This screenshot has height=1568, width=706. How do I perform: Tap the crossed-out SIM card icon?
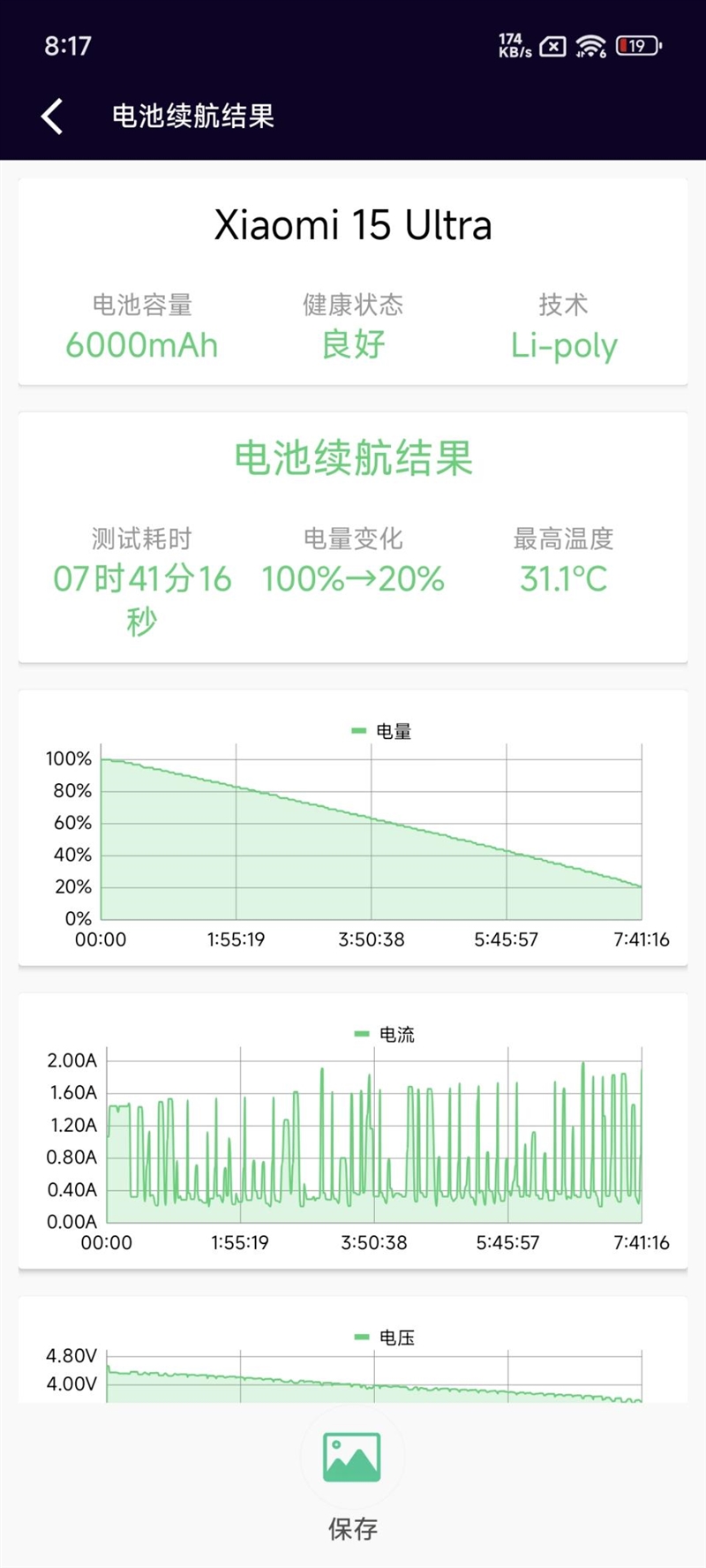pyautogui.click(x=551, y=44)
